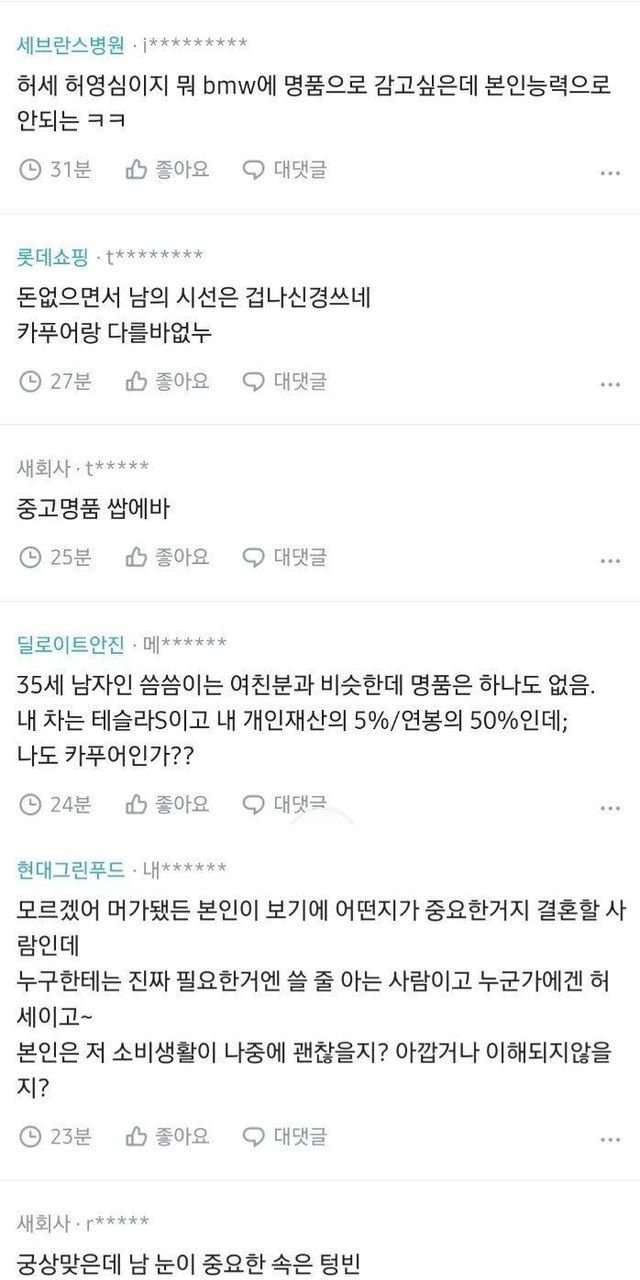Image resolution: width=640 pixels, height=1280 pixels.
Task: Reply to the 딜로이트안진 comment
Action: click(286, 803)
